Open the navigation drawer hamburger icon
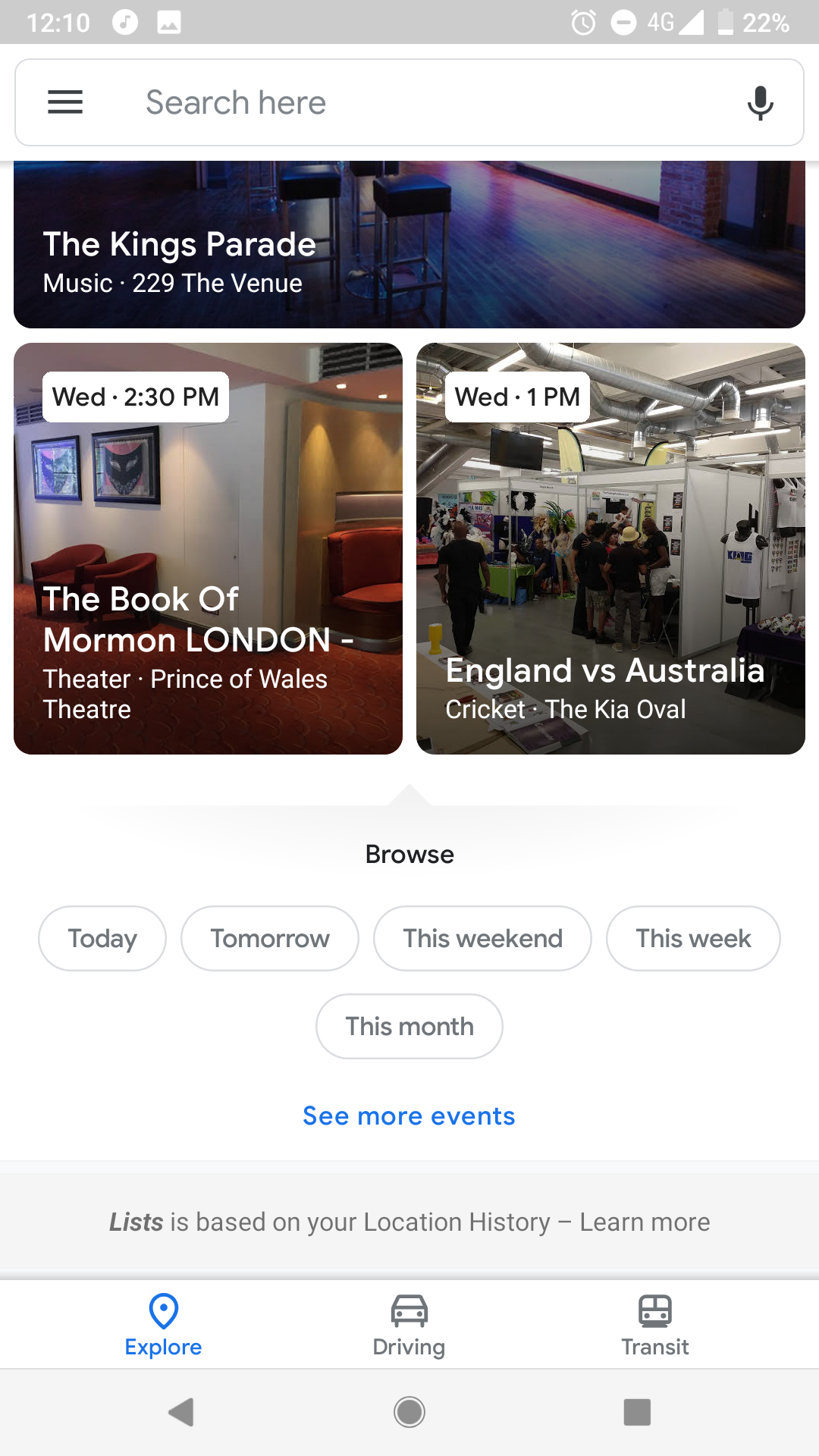Screen dimensions: 819x1456 (65, 102)
